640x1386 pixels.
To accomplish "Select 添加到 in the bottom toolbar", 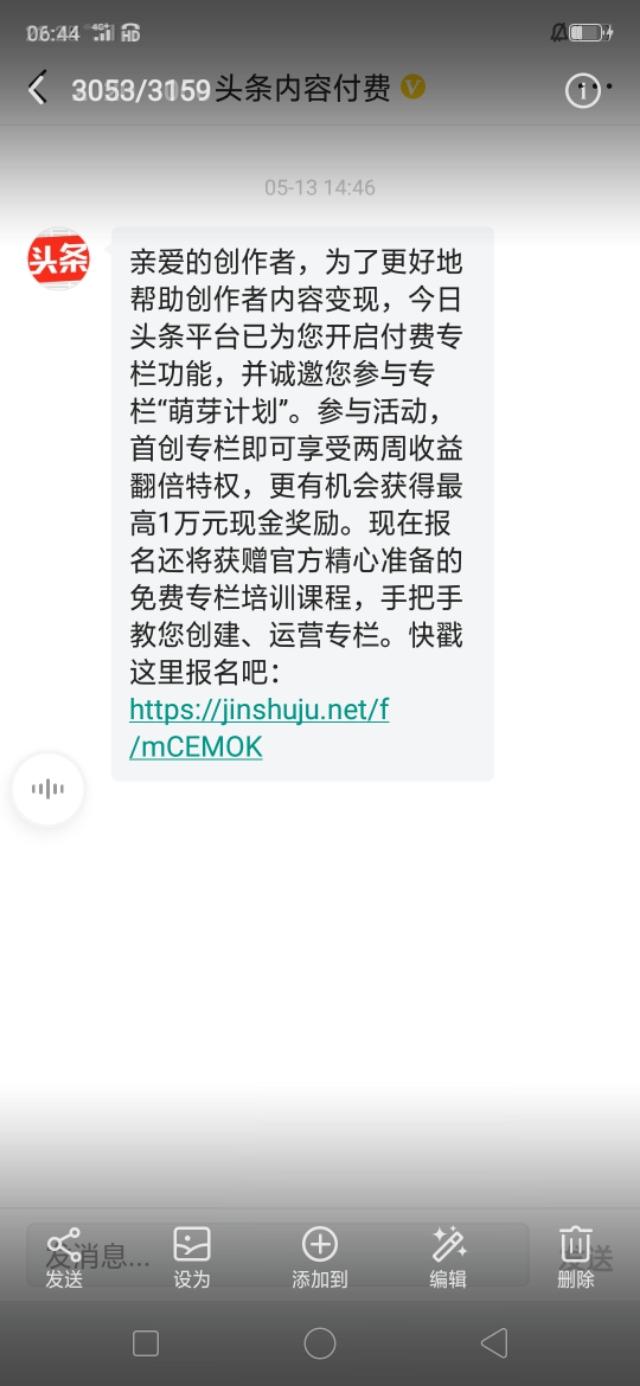I will [x=320, y=1257].
